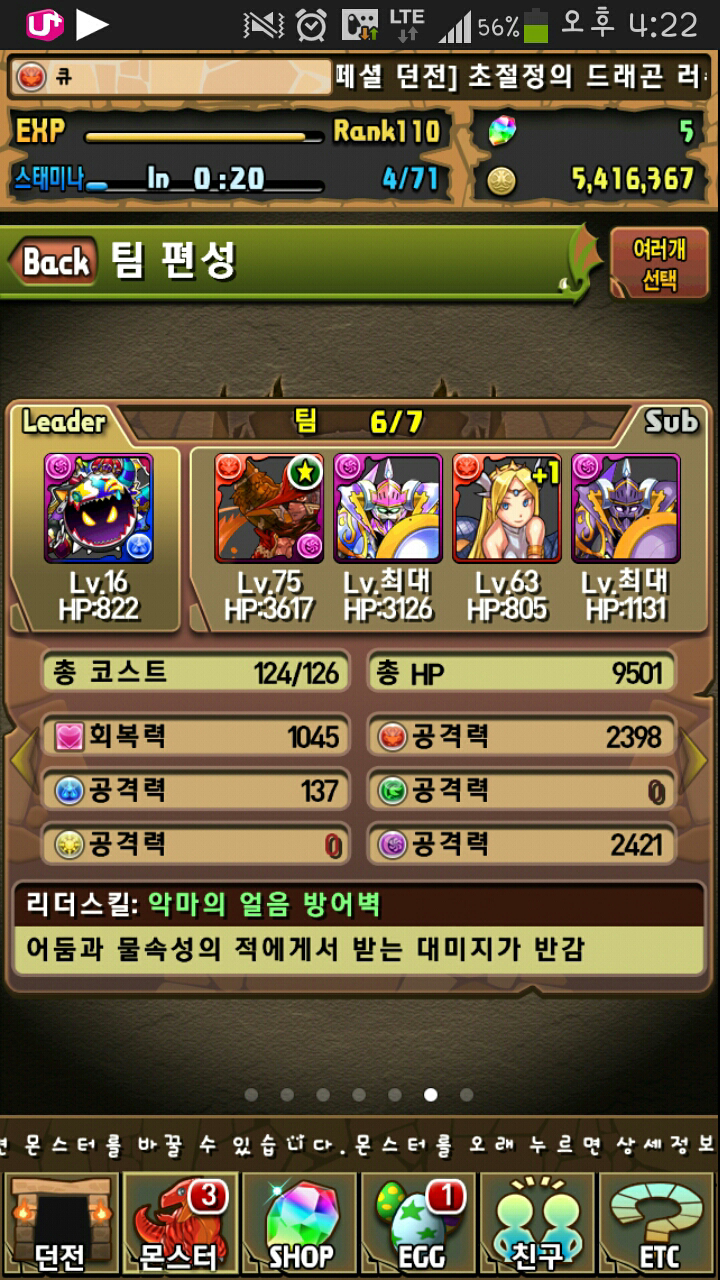Select the Lv.최대 HP:1131 sub monster

(625, 508)
